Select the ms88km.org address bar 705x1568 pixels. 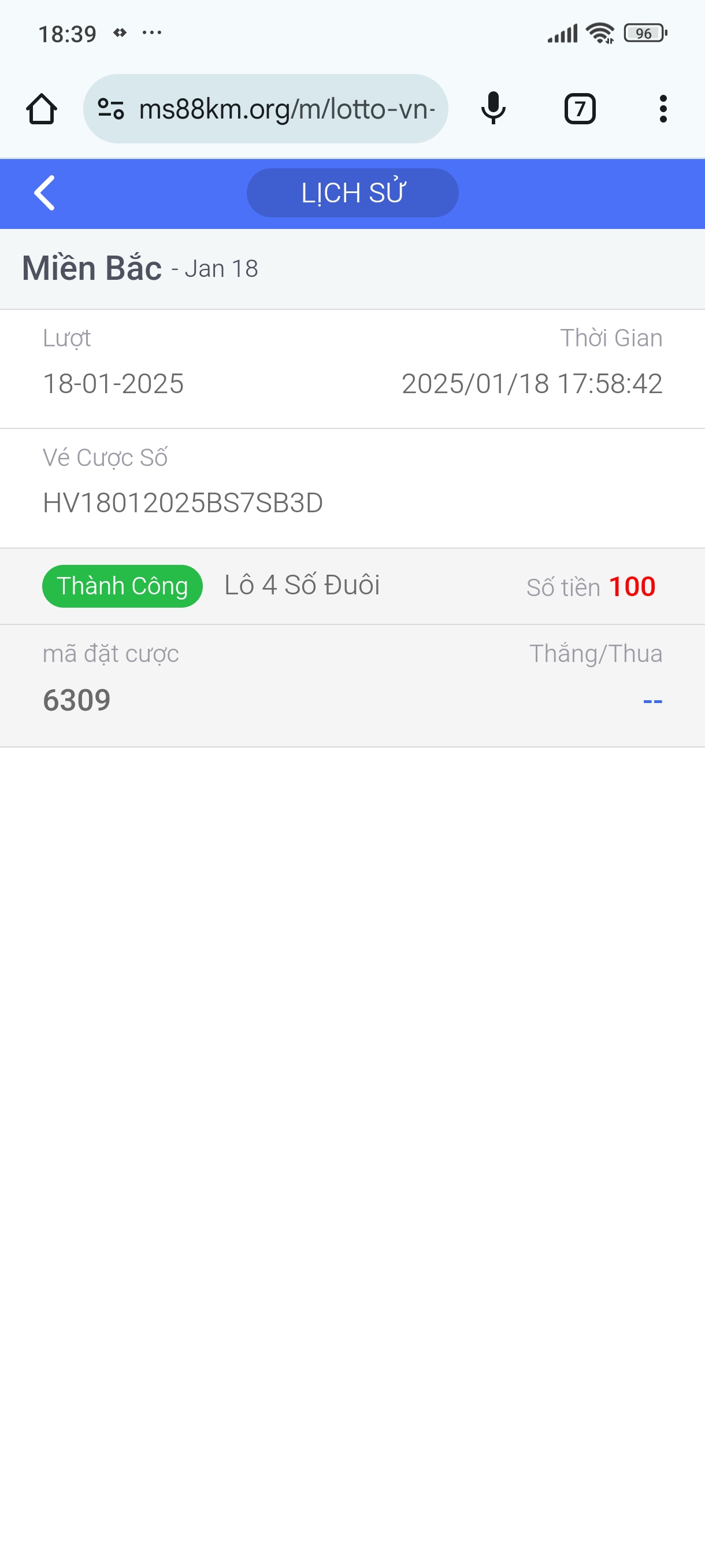(x=286, y=109)
